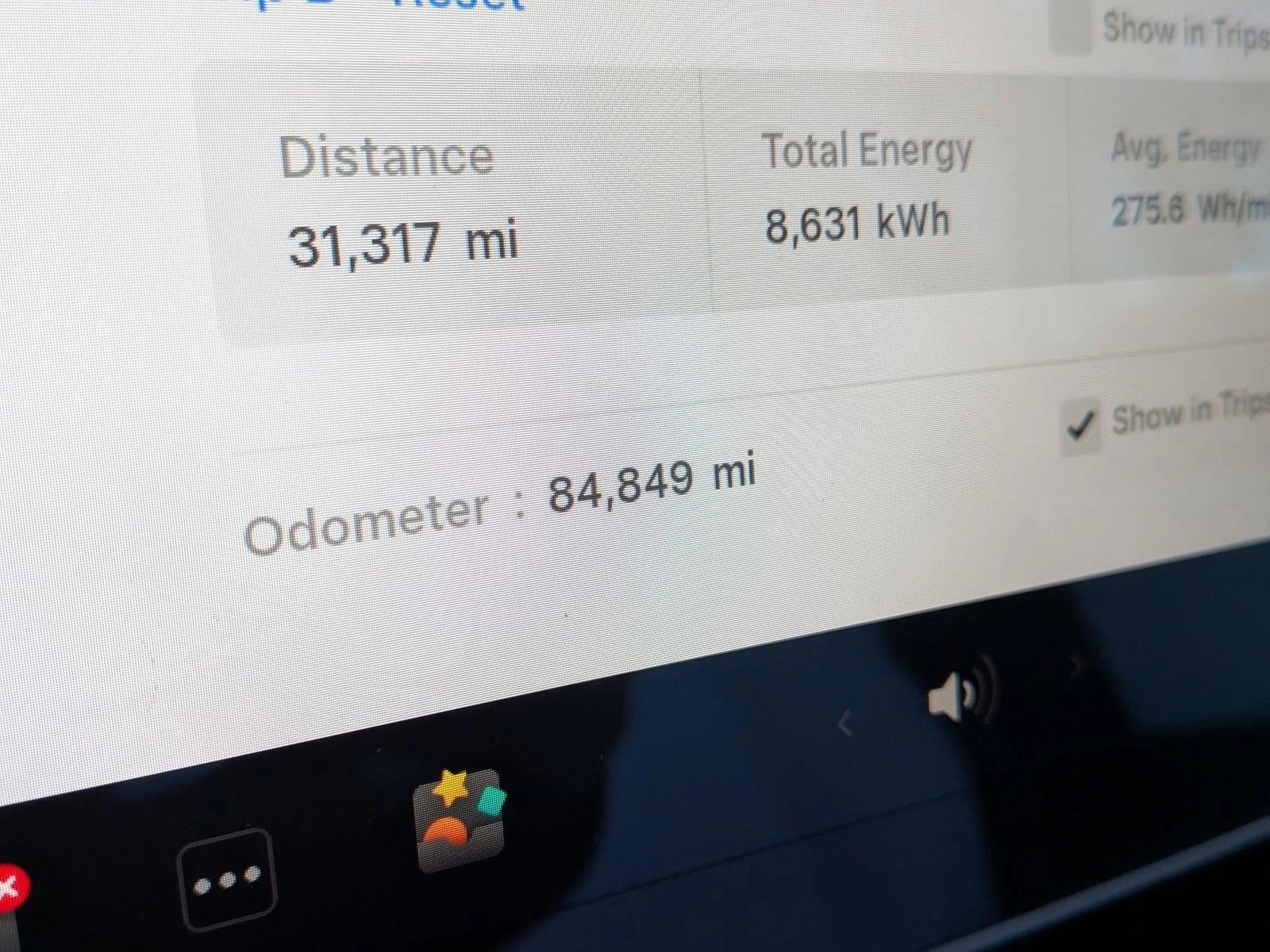Launch the Toybox app icon
This screenshot has width=1270, height=952.
click(x=460, y=820)
